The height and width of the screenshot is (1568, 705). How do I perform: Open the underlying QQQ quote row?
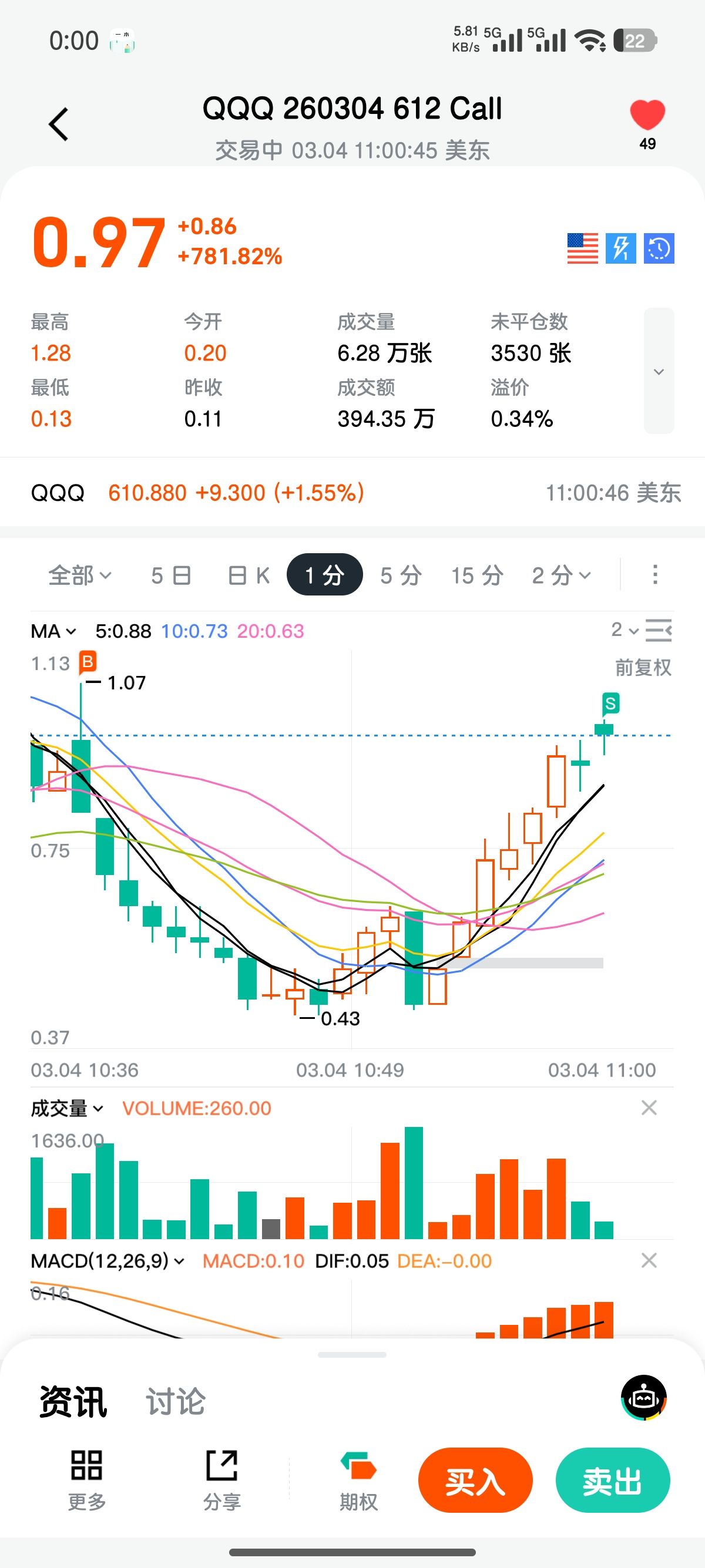coord(352,493)
